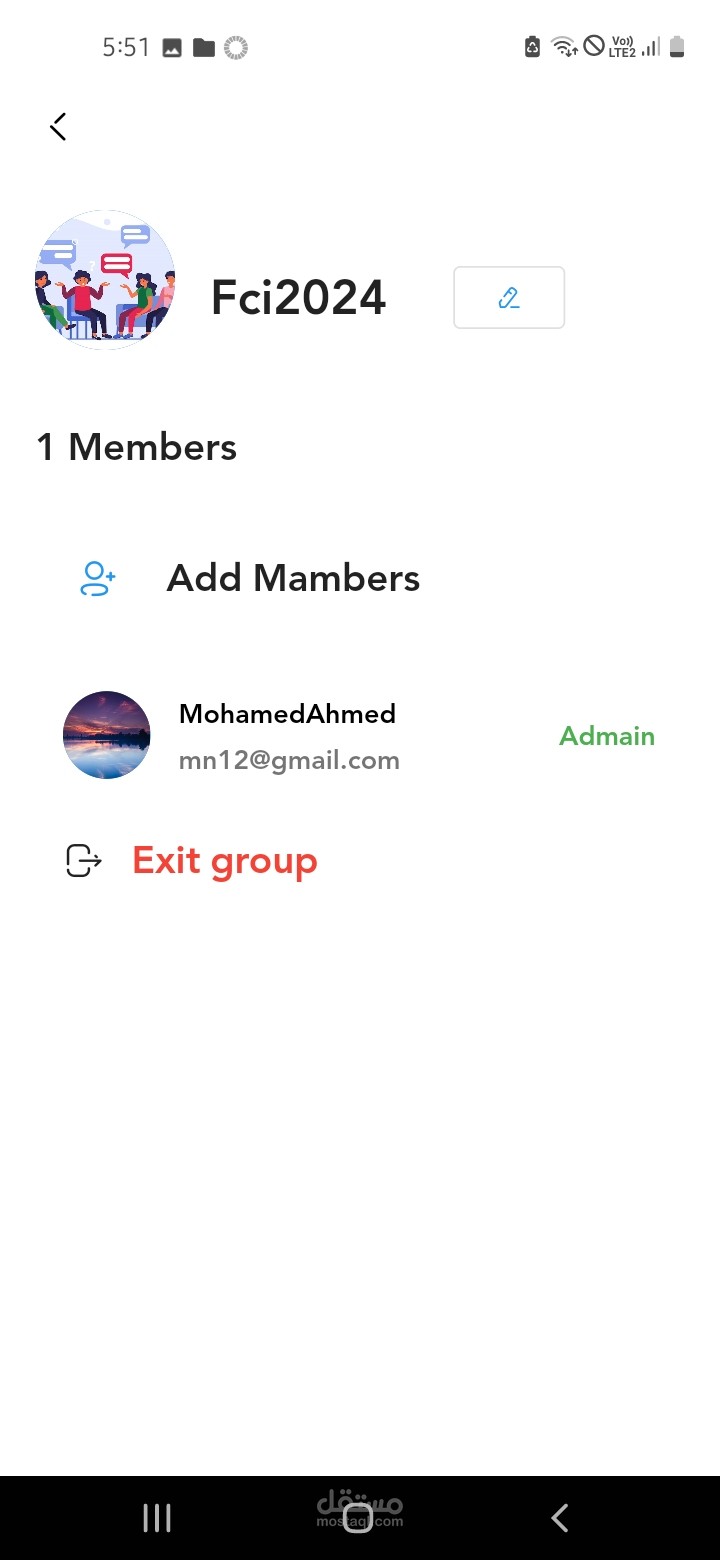The height and width of the screenshot is (1560, 720).
Task: Open recent apps from navigation bar
Action: (x=157, y=1518)
